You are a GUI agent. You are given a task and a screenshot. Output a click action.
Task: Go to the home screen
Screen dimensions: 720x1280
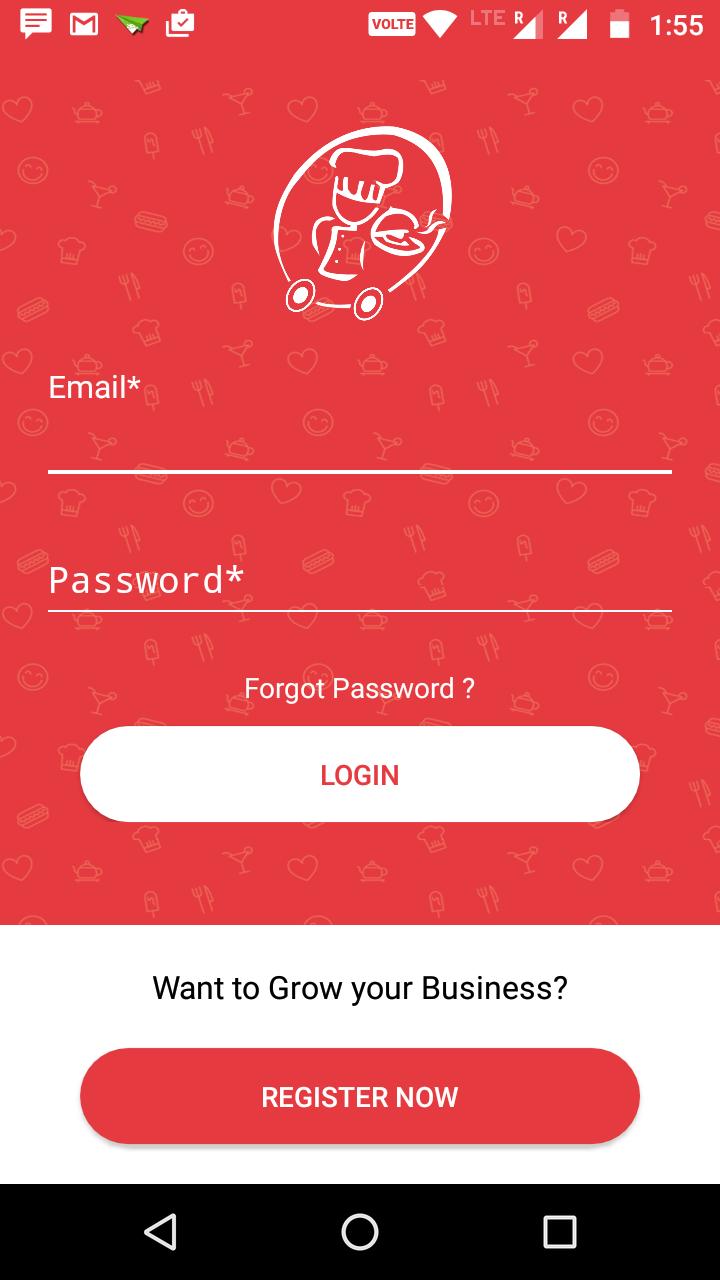pos(360,1232)
